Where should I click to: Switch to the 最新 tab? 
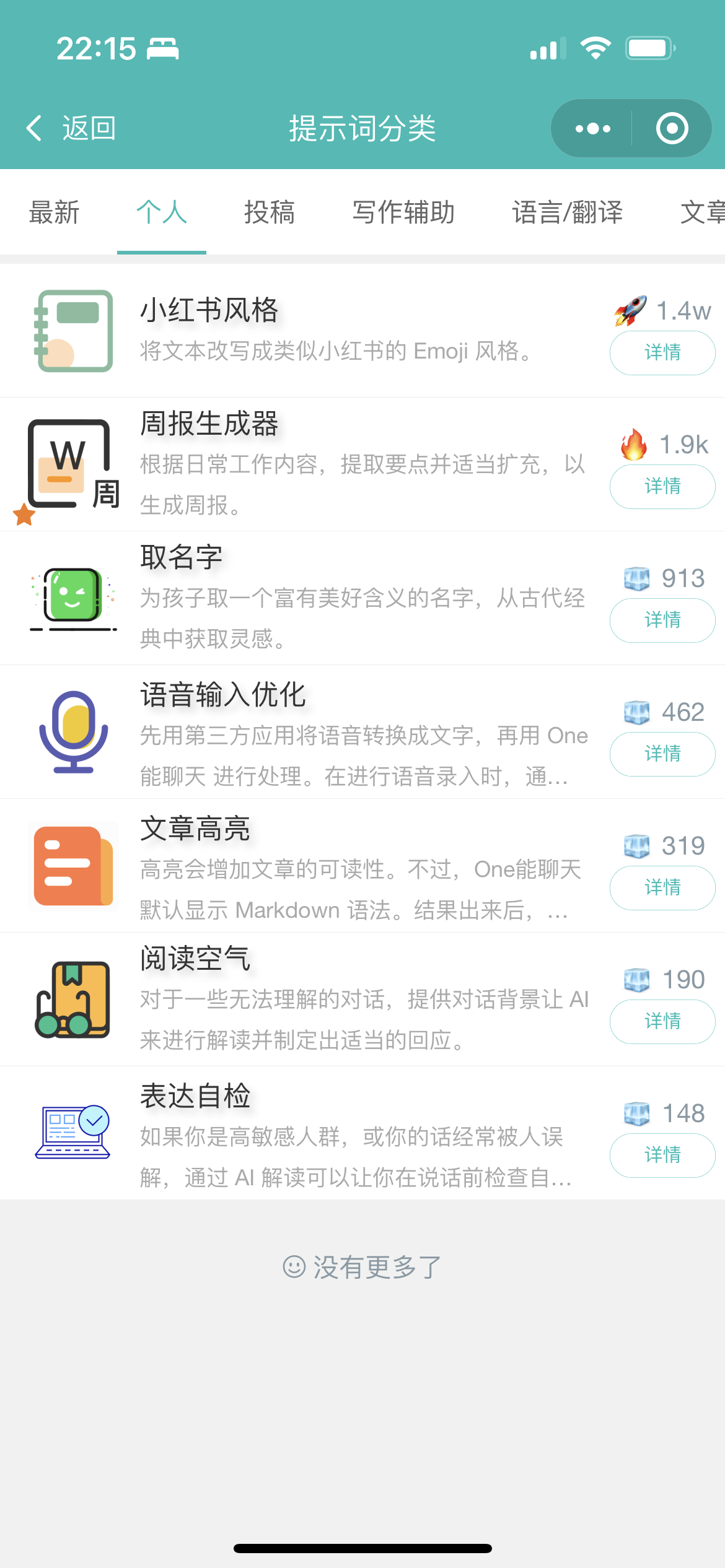coord(53,212)
